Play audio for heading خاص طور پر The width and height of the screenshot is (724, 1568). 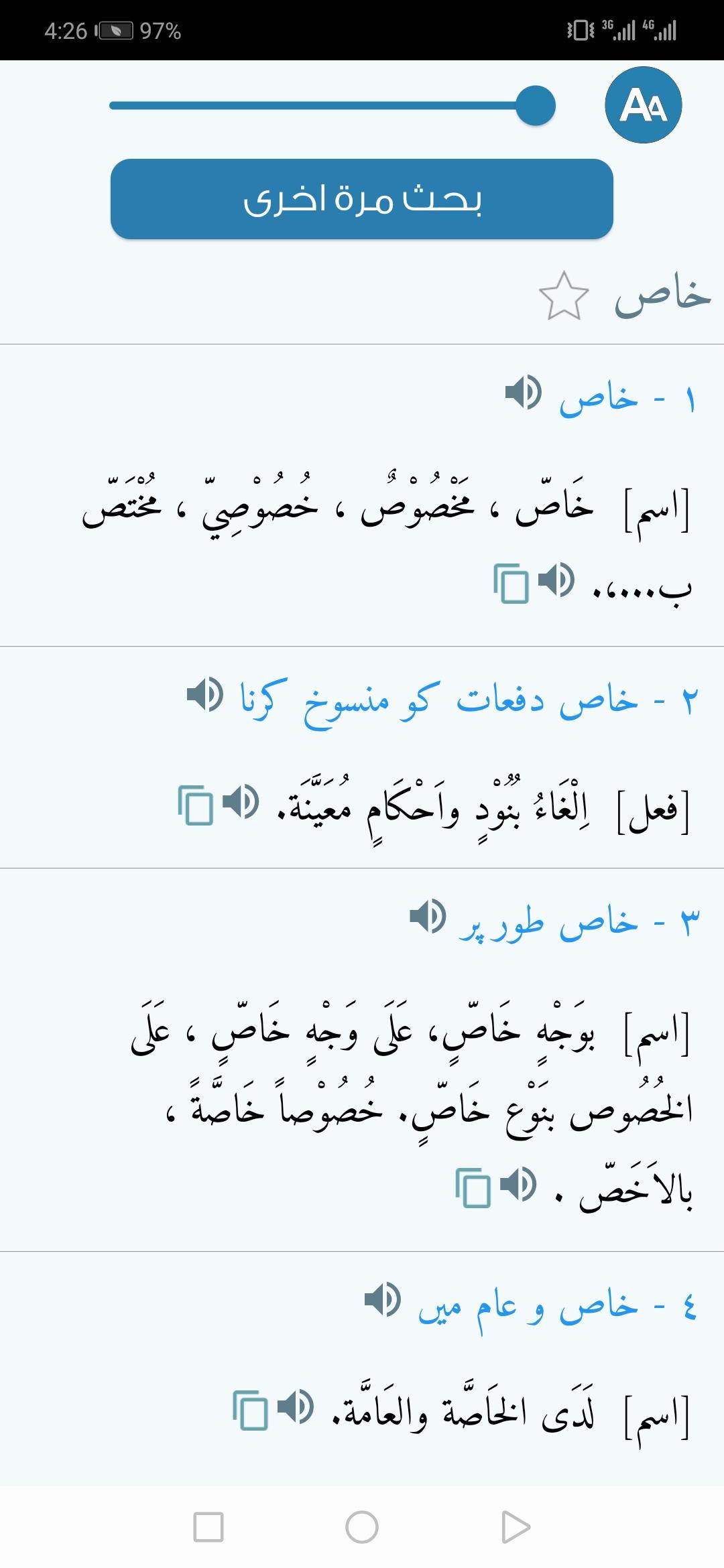[427, 916]
